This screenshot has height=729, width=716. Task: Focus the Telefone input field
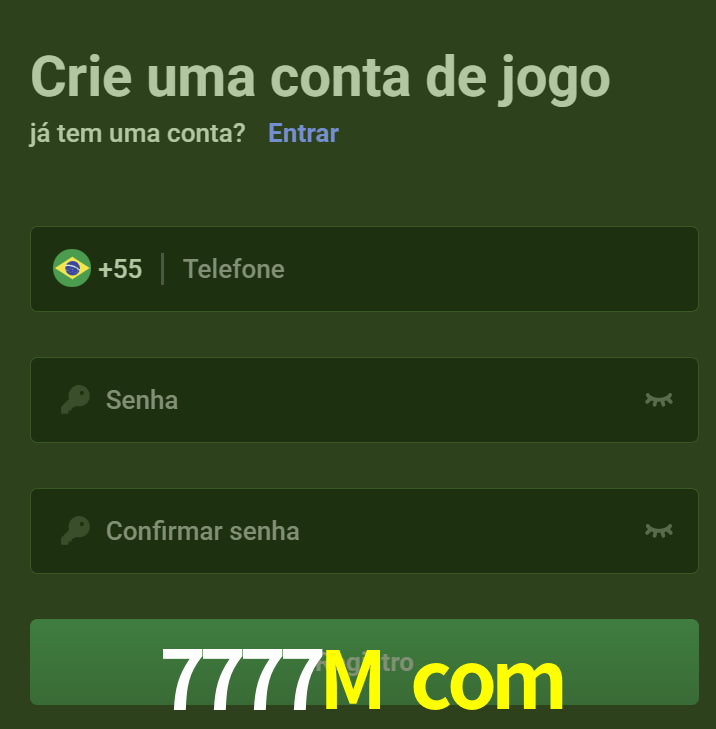point(430,269)
